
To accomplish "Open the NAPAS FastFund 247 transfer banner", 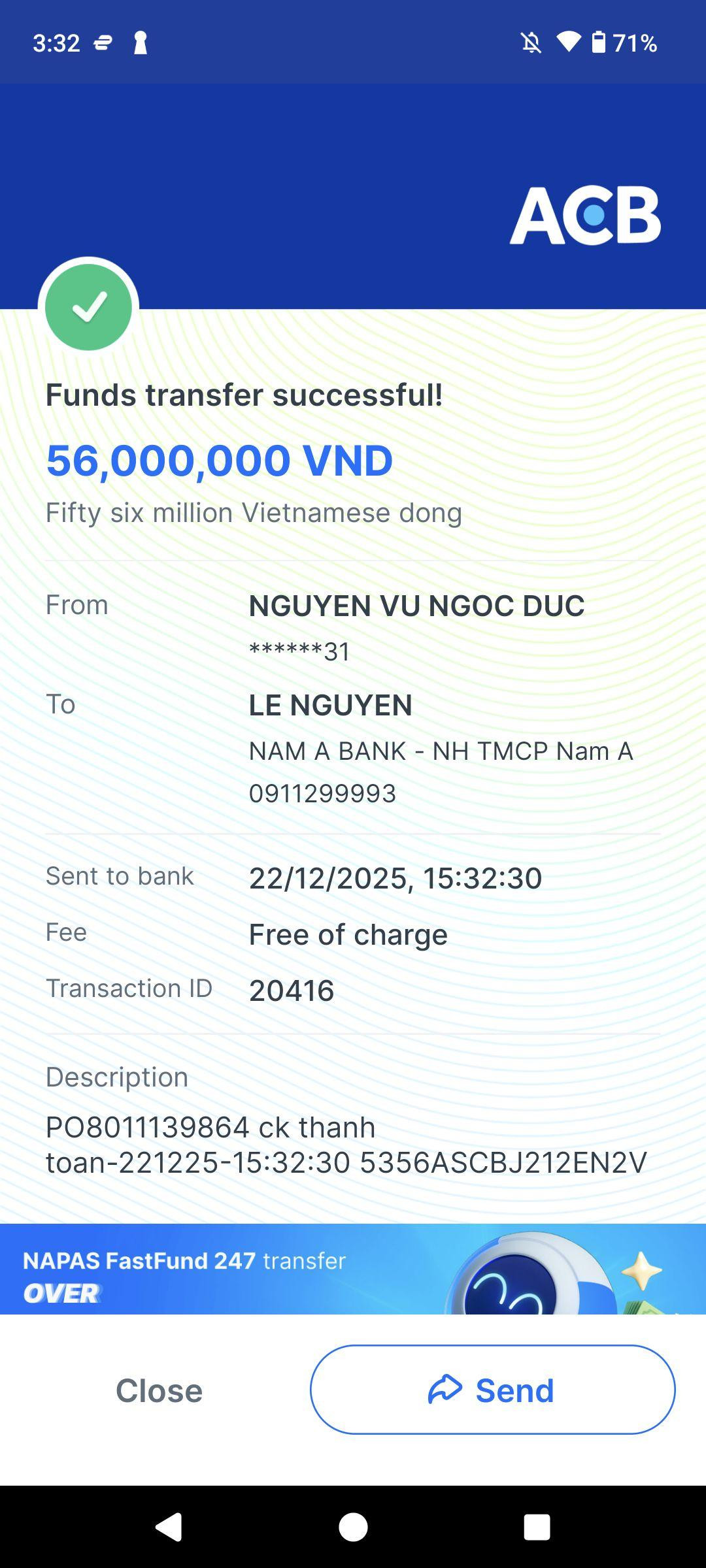I will tap(353, 1269).
